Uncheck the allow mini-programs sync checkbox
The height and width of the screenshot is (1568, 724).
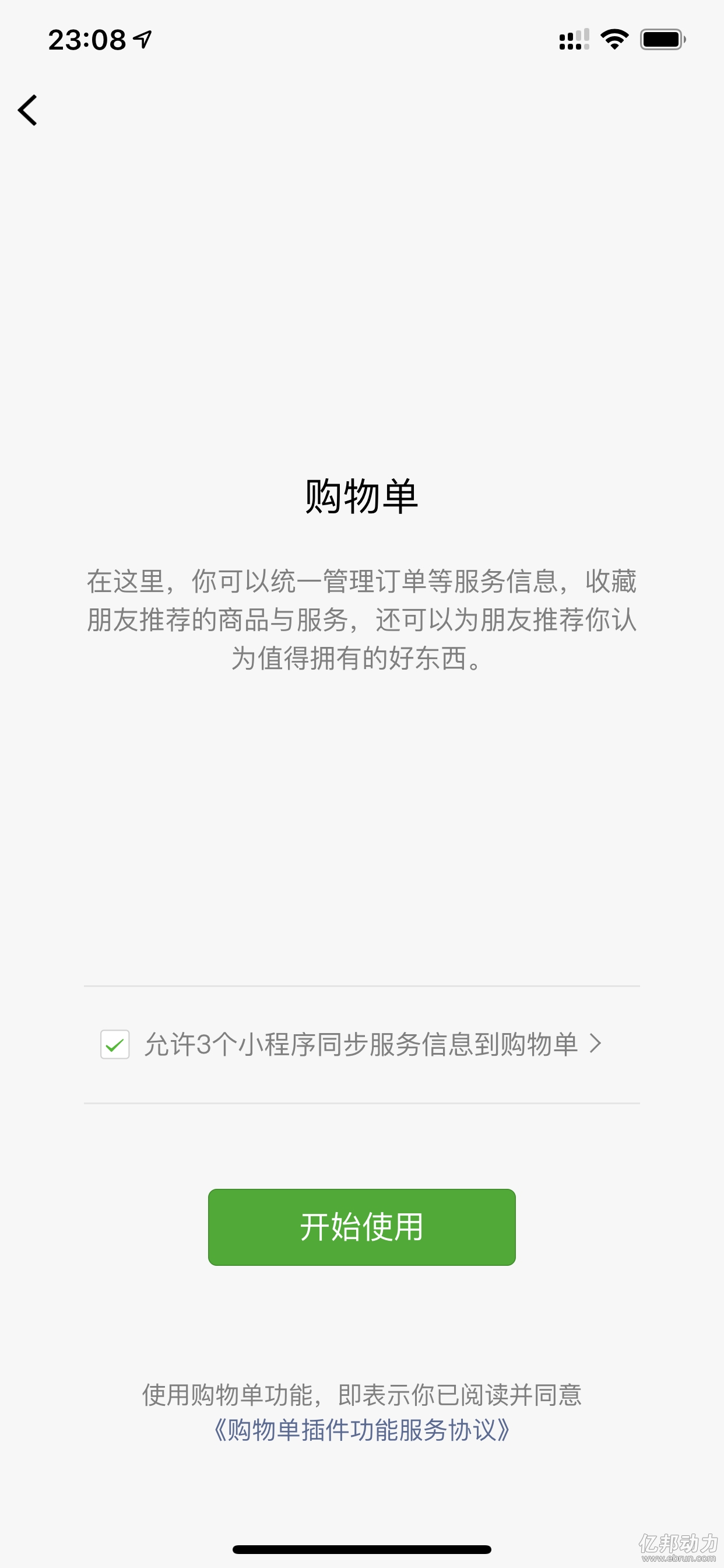[x=115, y=1045]
